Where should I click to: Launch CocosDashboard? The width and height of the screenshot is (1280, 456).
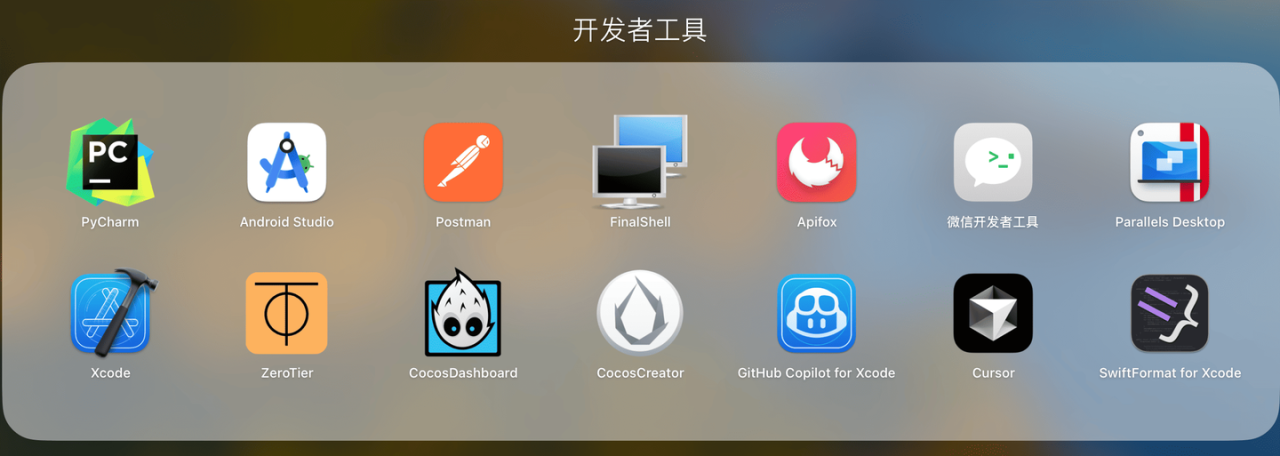(463, 313)
